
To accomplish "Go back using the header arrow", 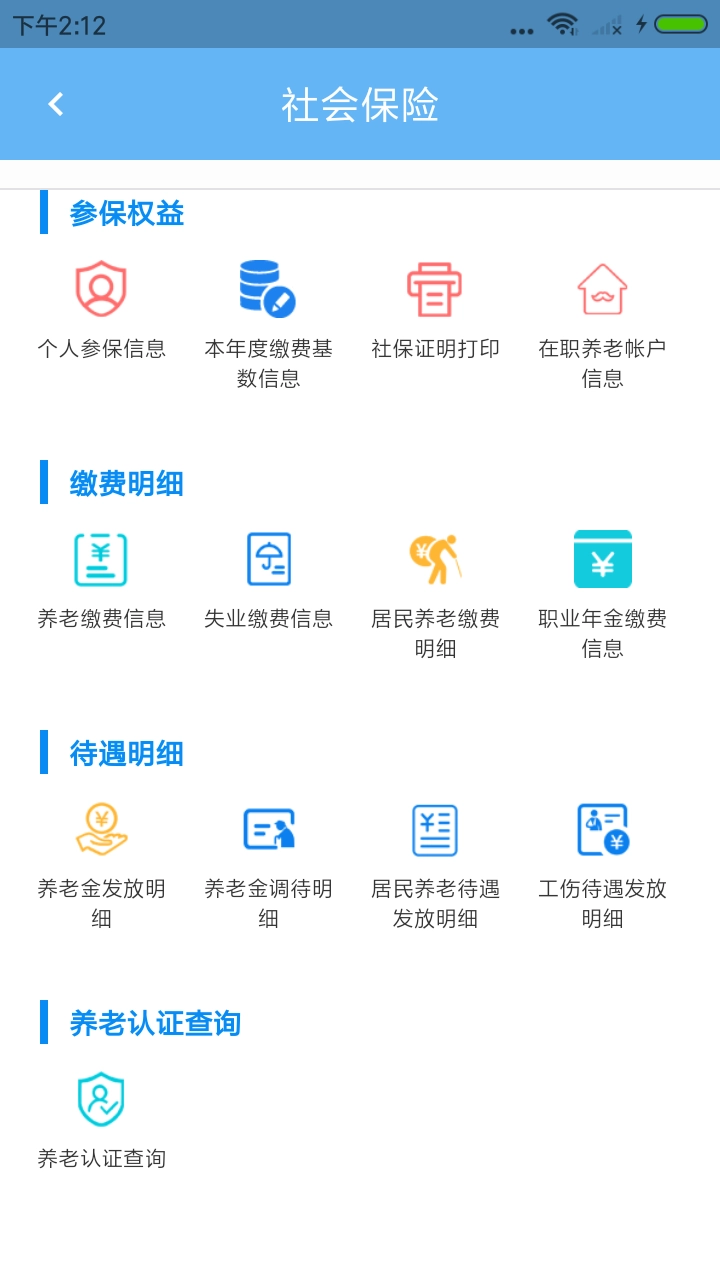I will click(x=56, y=104).
